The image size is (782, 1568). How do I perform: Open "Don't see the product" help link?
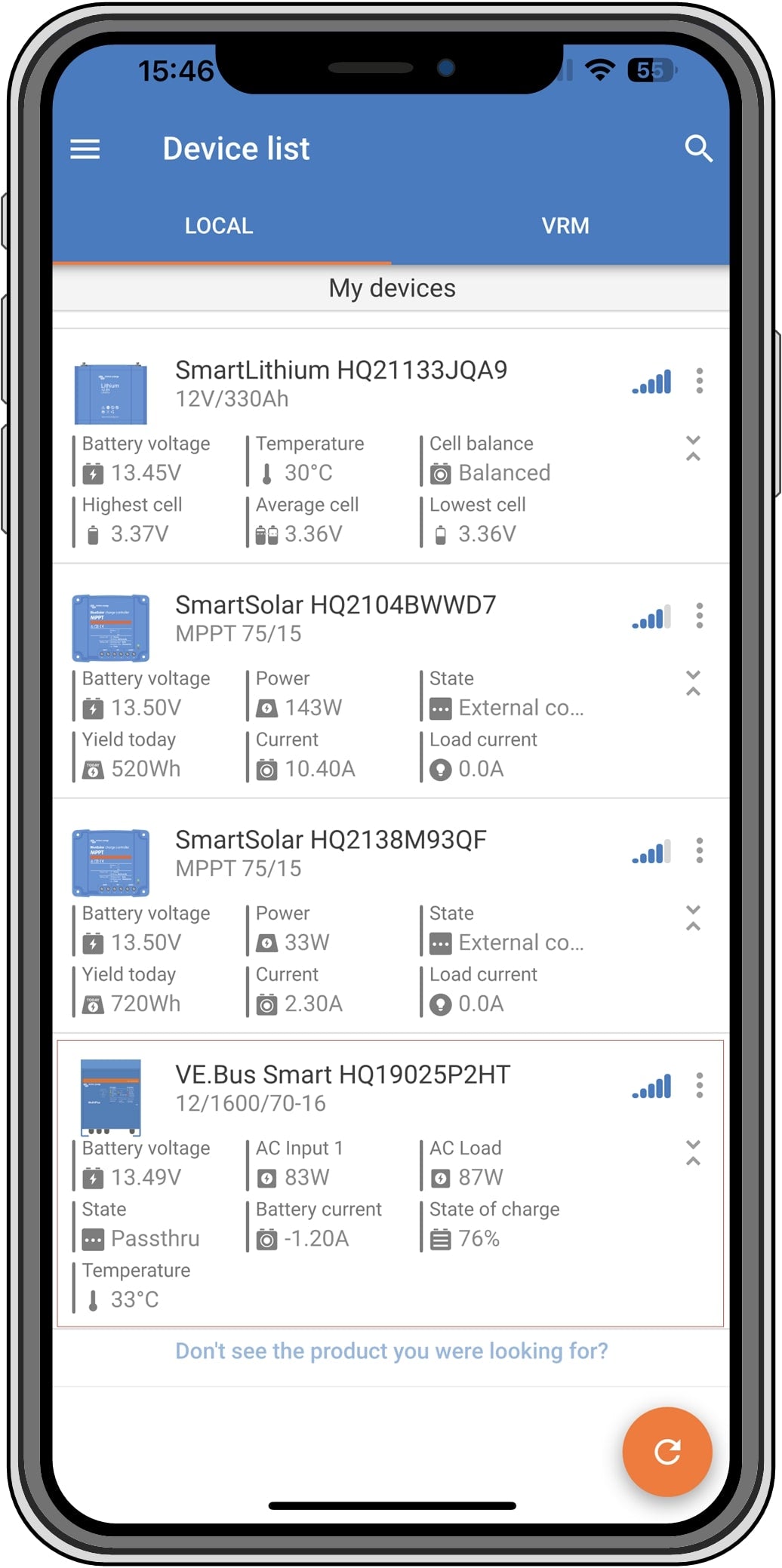coord(391,1351)
